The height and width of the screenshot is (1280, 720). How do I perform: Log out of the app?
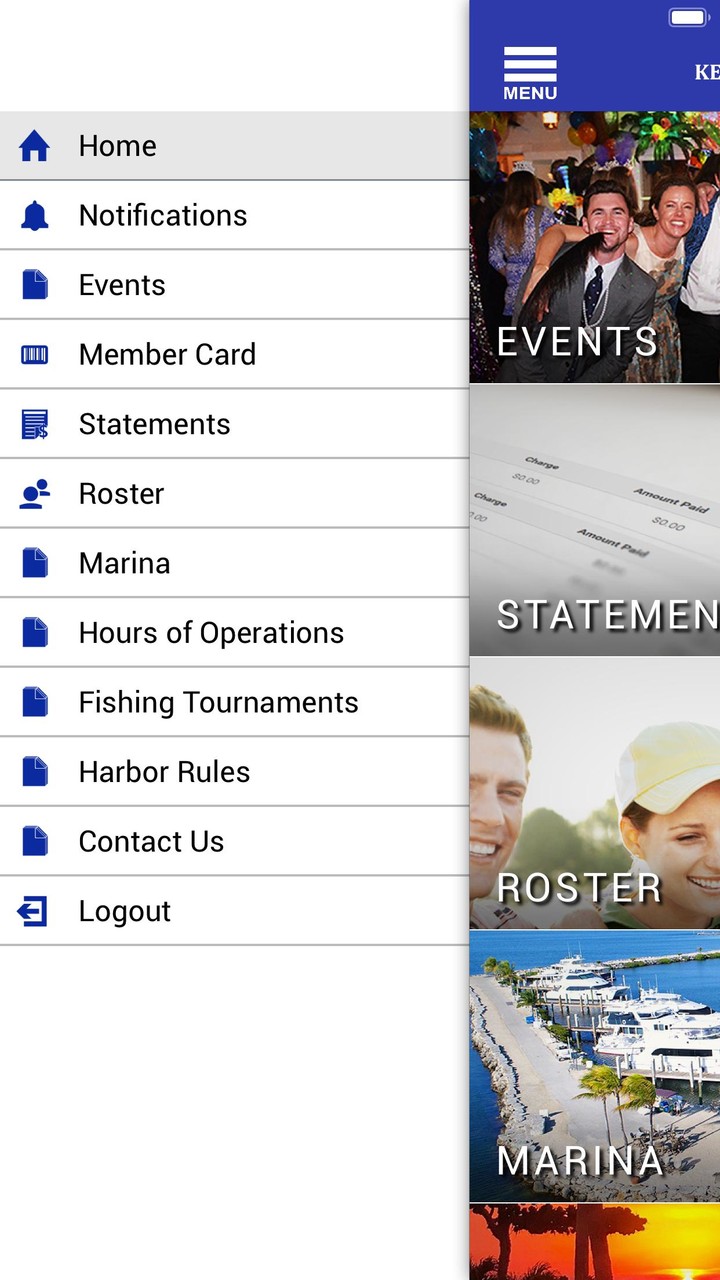pyautogui.click(x=234, y=911)
